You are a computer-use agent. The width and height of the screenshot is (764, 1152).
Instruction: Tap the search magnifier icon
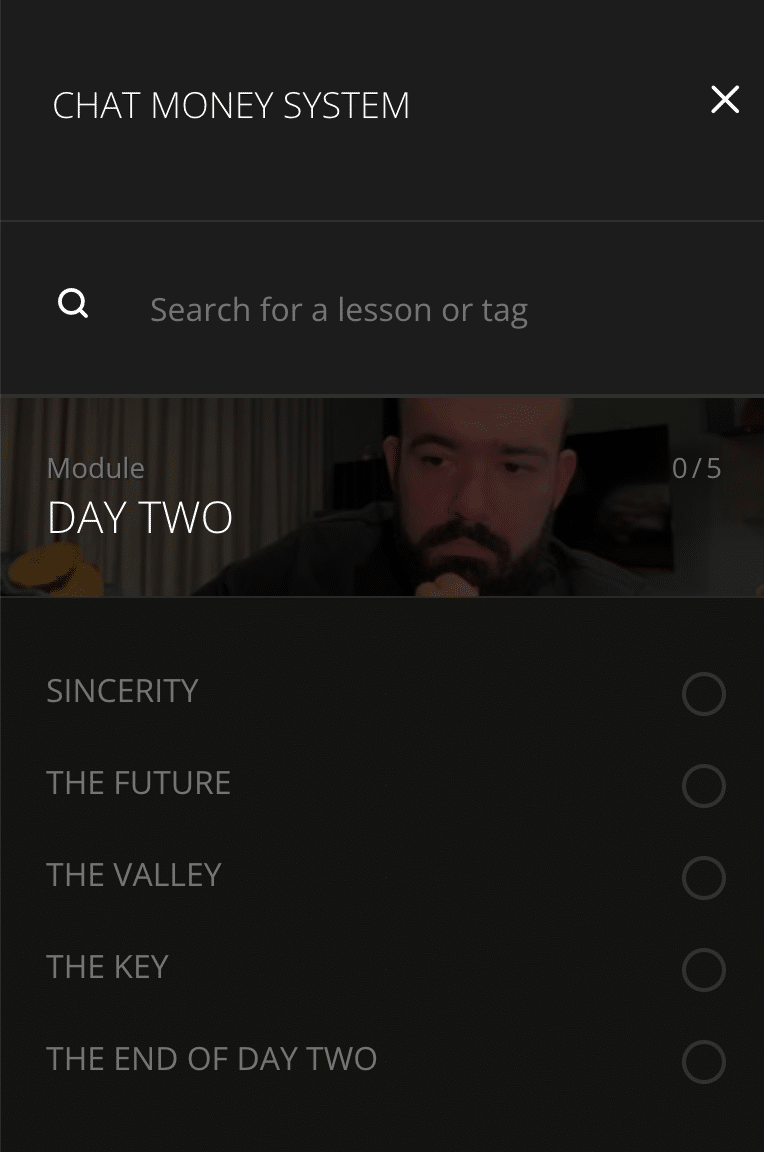pyautogui.click(x=73, y=303)
